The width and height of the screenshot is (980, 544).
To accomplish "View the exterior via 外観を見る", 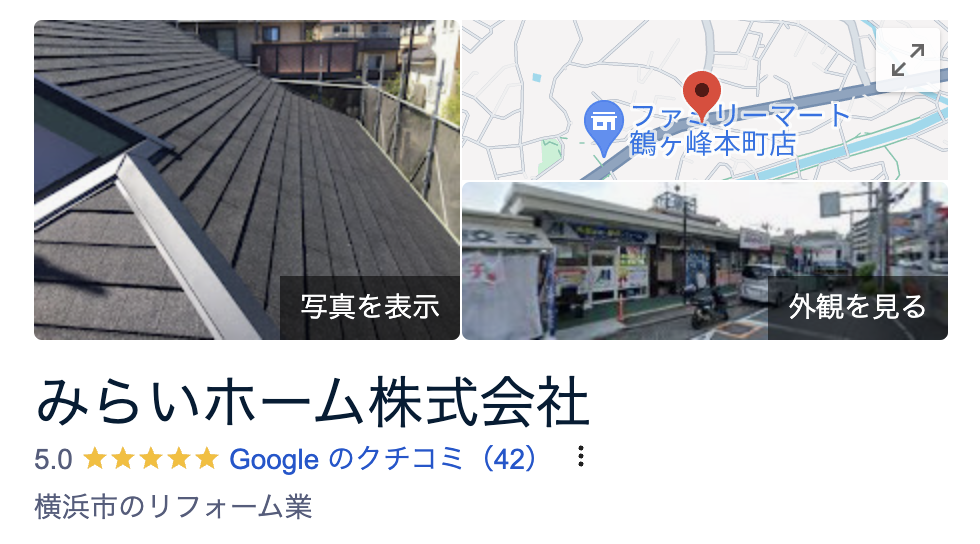I will 857,306.
